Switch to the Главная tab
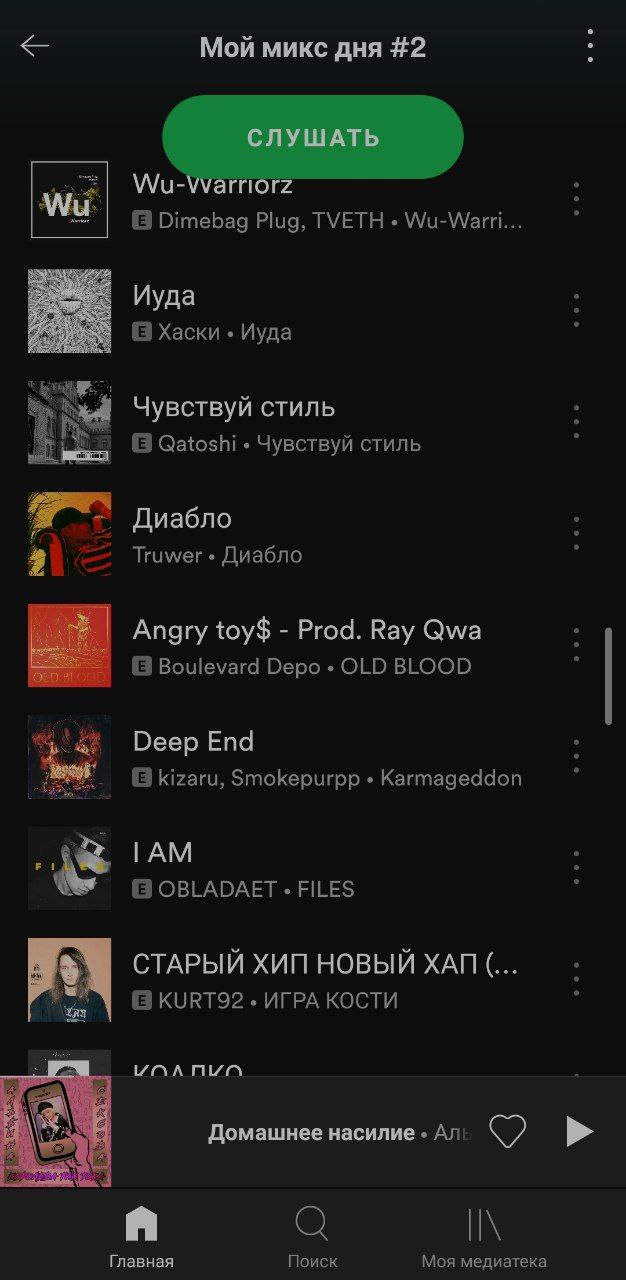The height and width of the screenshot is (1280, 626). coord(141,1238)
